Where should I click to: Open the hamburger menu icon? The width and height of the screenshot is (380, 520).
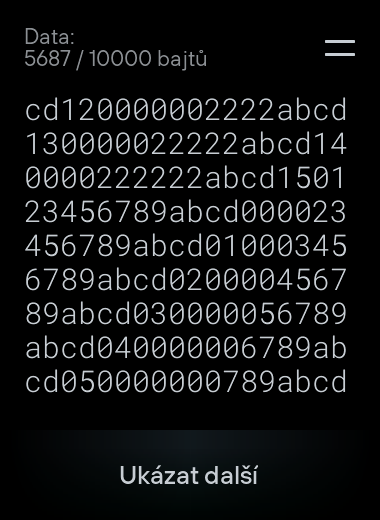[x=340, y=48]
